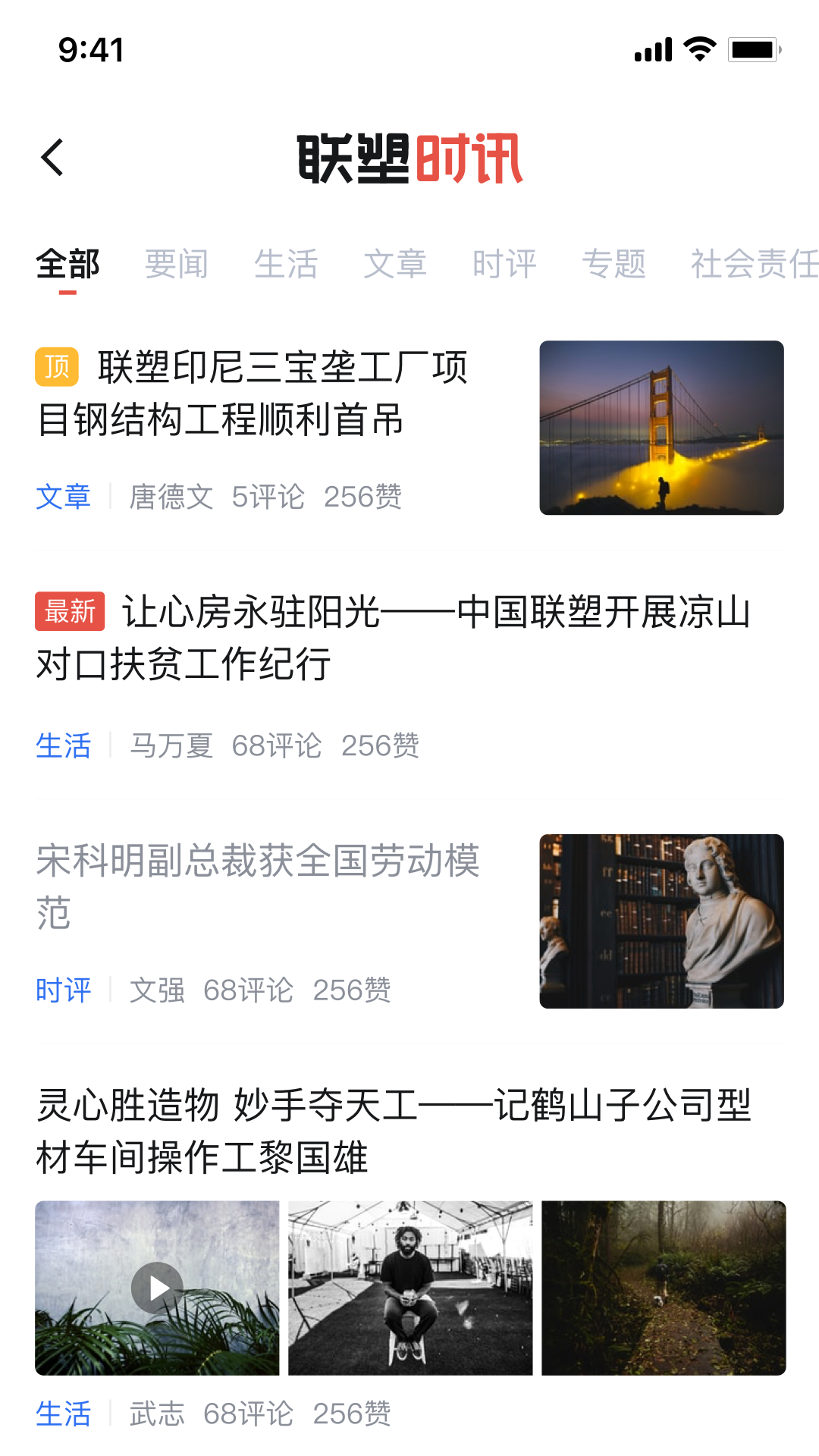Switch to the 社会责任 tab
The height and width of the screenshot is (1456, 819).
pyautogui.click(x=754, y=264)
